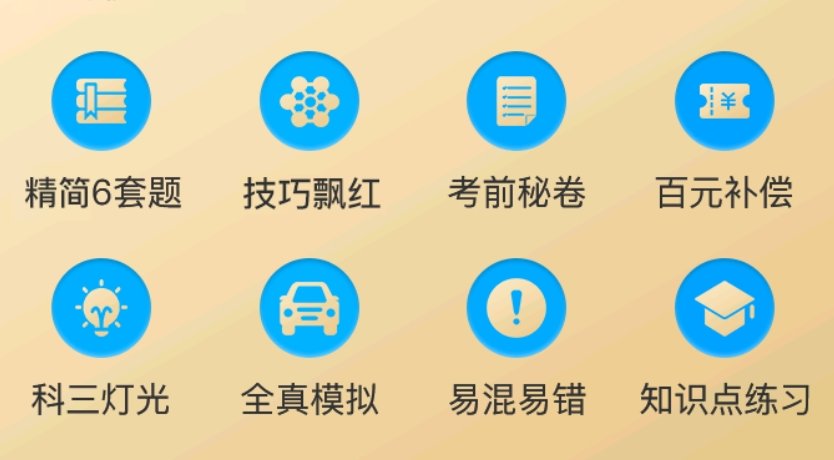
Task: Go to 知识点练习 practice
Action: [724, 307]
